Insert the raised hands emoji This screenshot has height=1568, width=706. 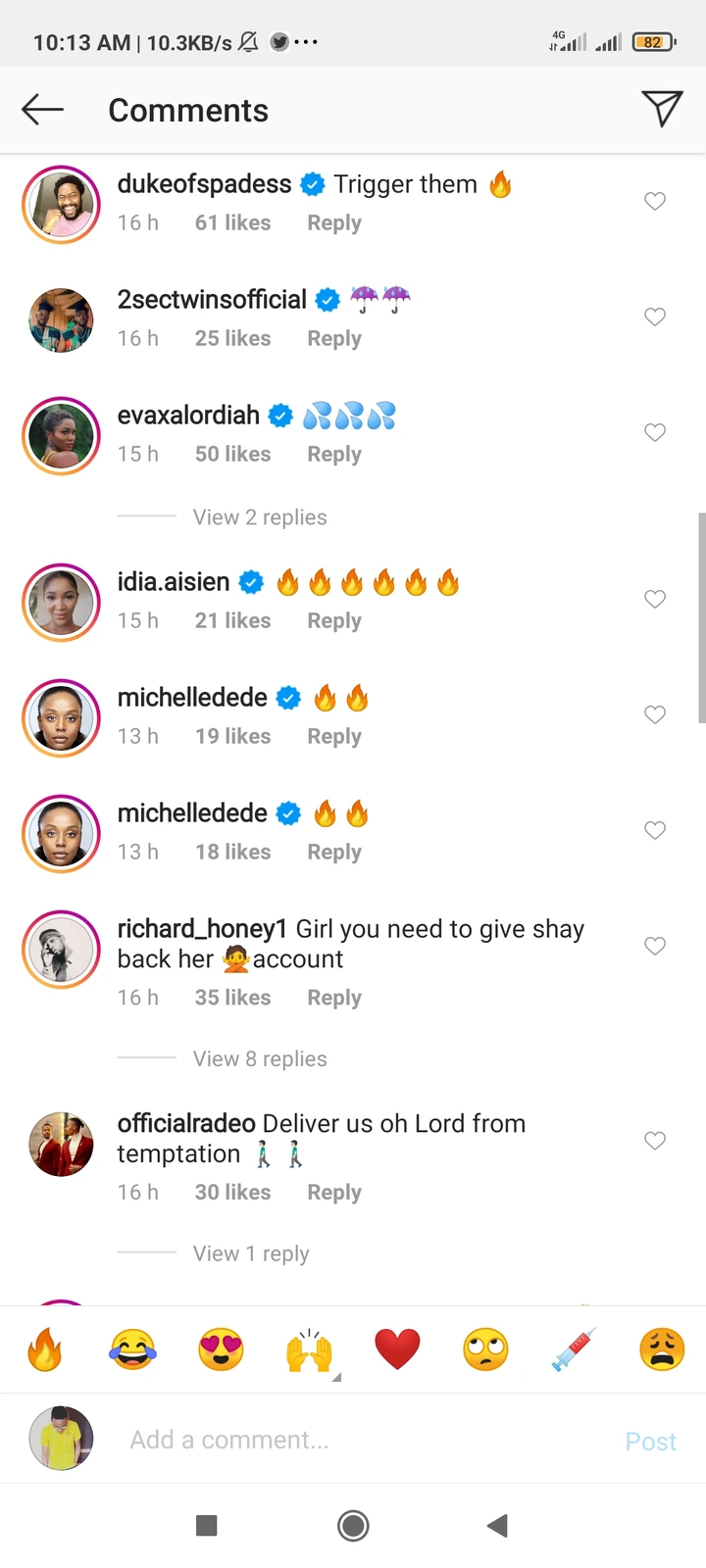pyautogui.click(x=309, y=1349)
